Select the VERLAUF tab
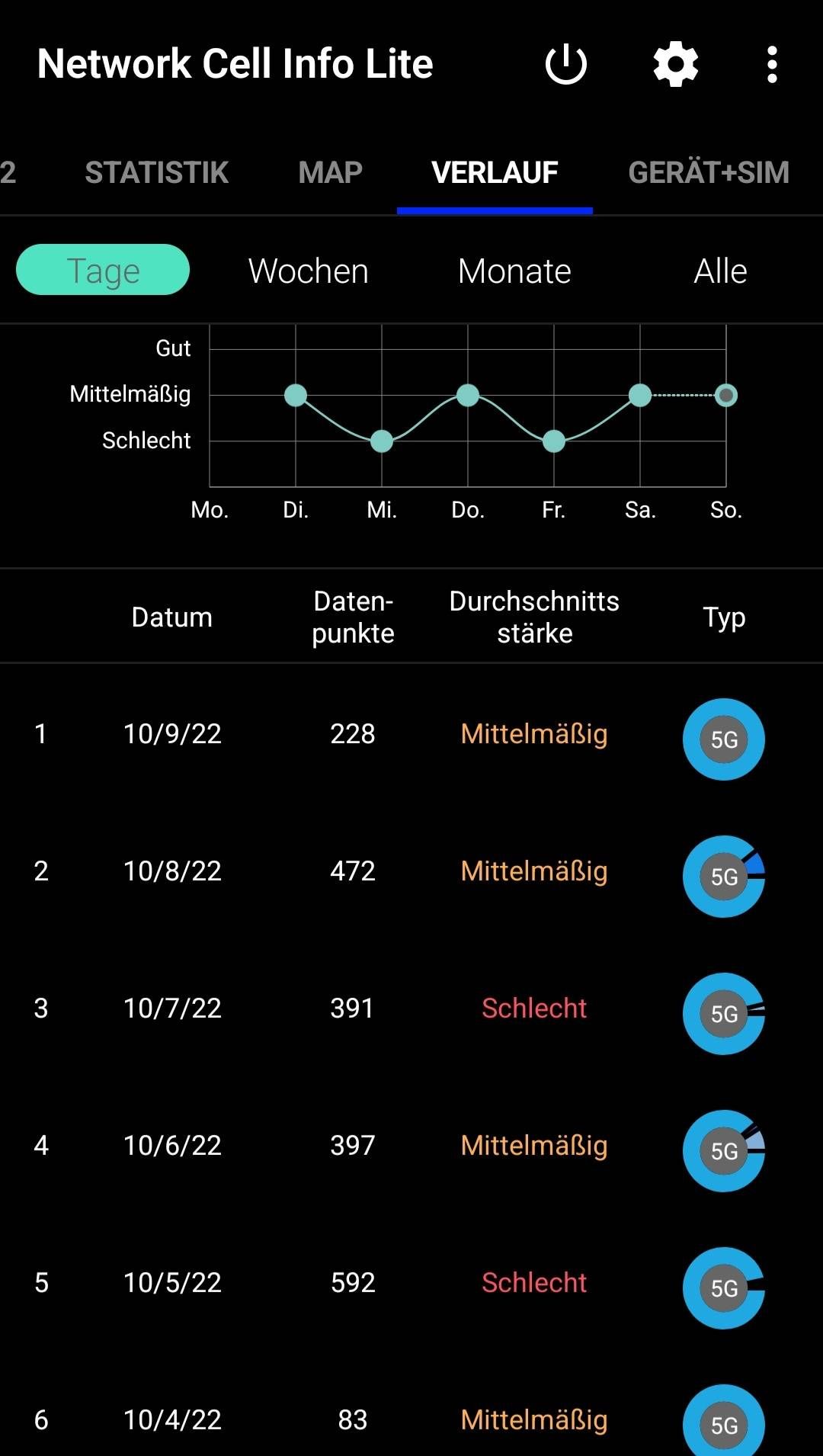Screen dimensions: 823x1456 [495, 173]
